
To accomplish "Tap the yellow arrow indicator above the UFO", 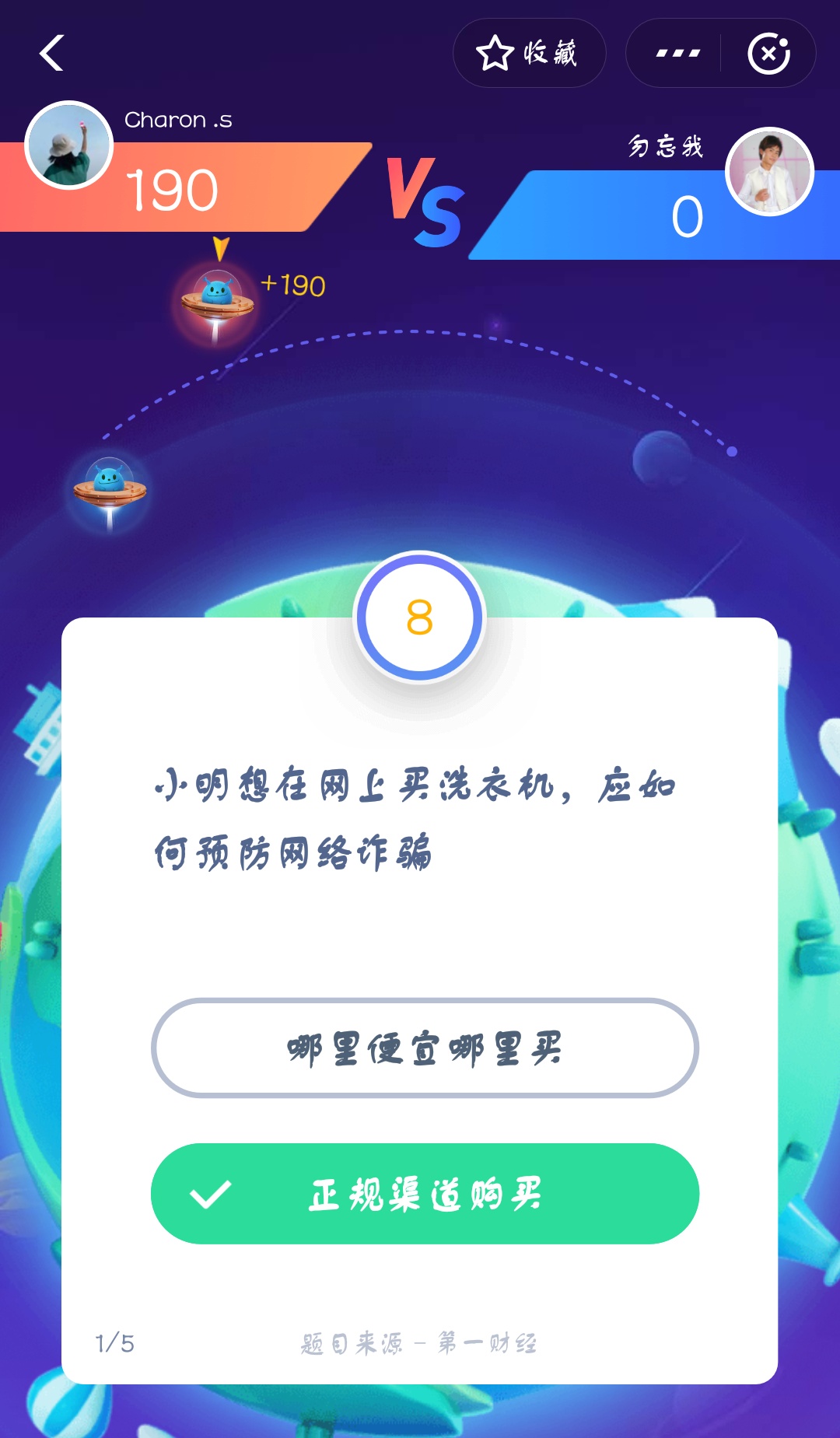I will (x=219, y=247).
